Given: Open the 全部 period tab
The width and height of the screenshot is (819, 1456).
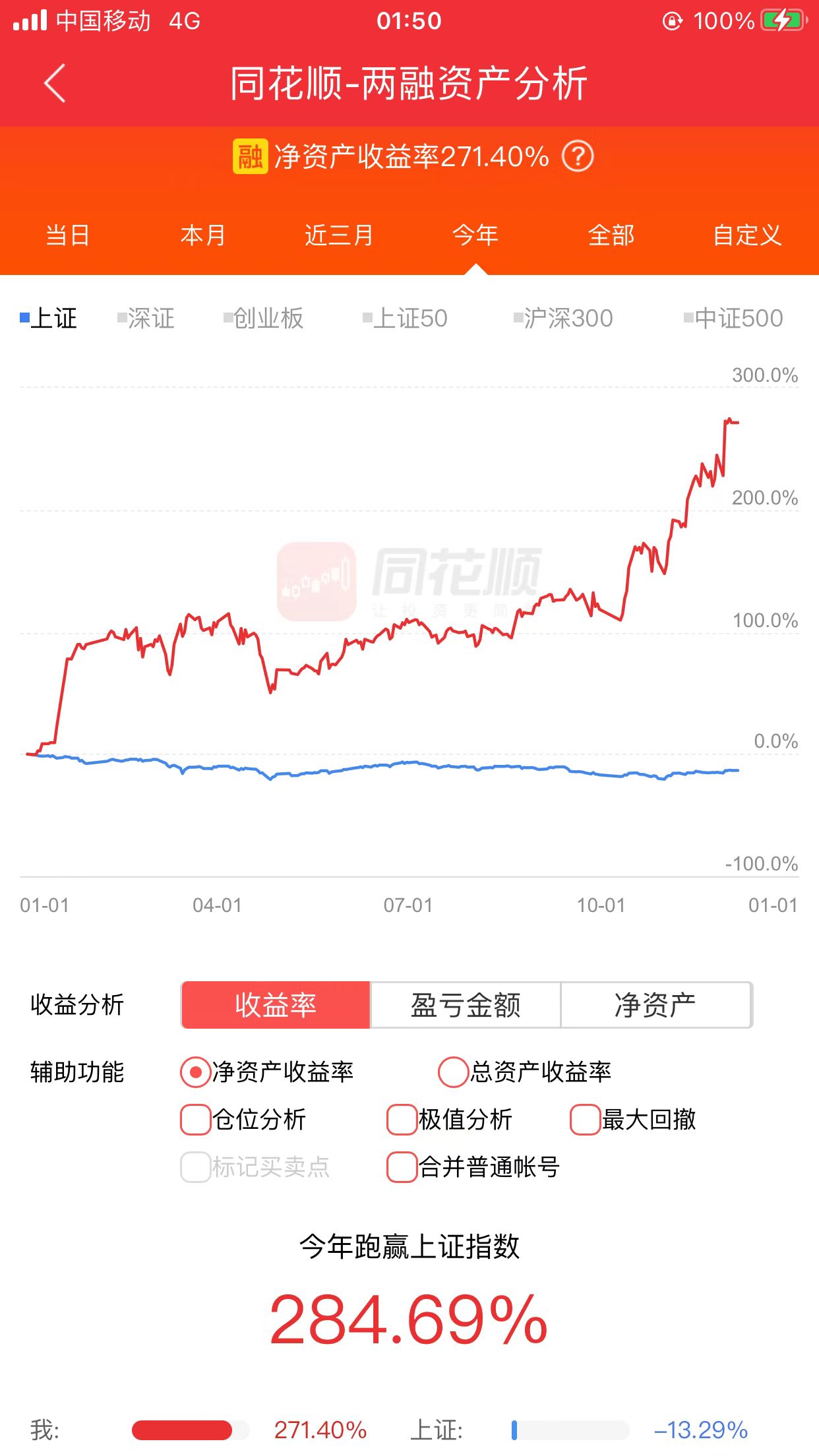Looking at the screenshot, I should pyautogui.click(x=611, y=235).
